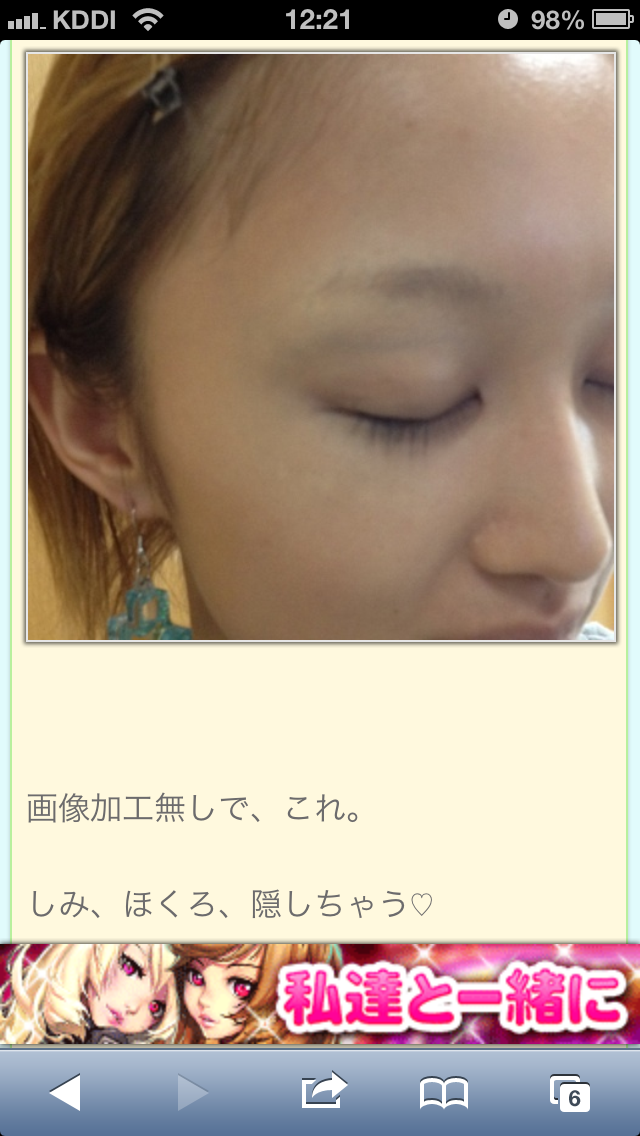The image size is (640, 1136).
Task: Go back to the previous page
Action: (65, 1092)
